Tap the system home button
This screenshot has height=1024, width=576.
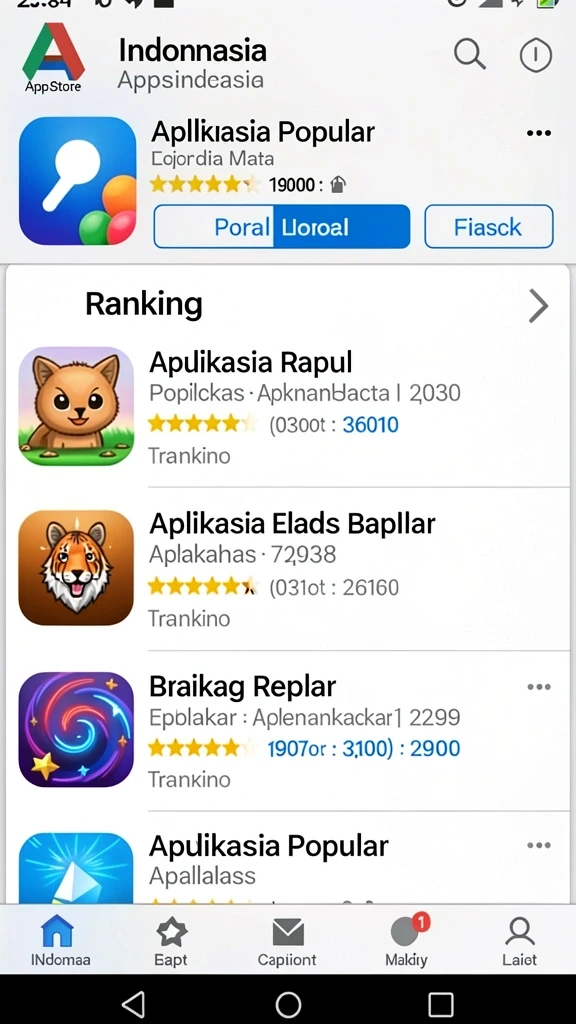pos(288,1004)
